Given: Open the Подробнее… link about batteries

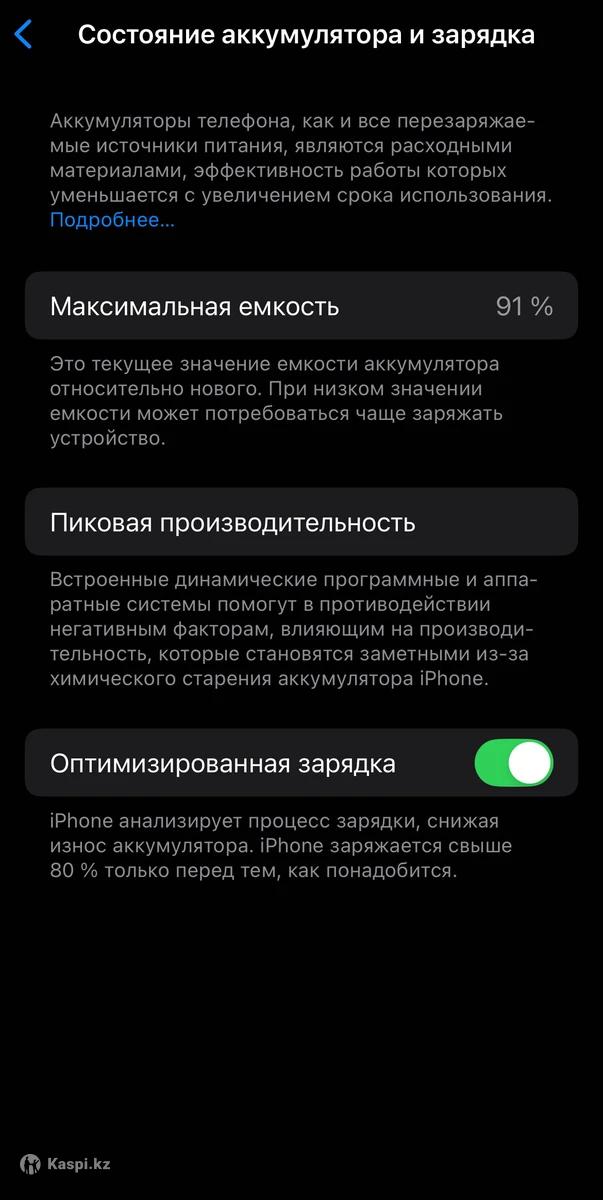Looking at the screenshot, I should pyautogui.click(x=112, y=220).
